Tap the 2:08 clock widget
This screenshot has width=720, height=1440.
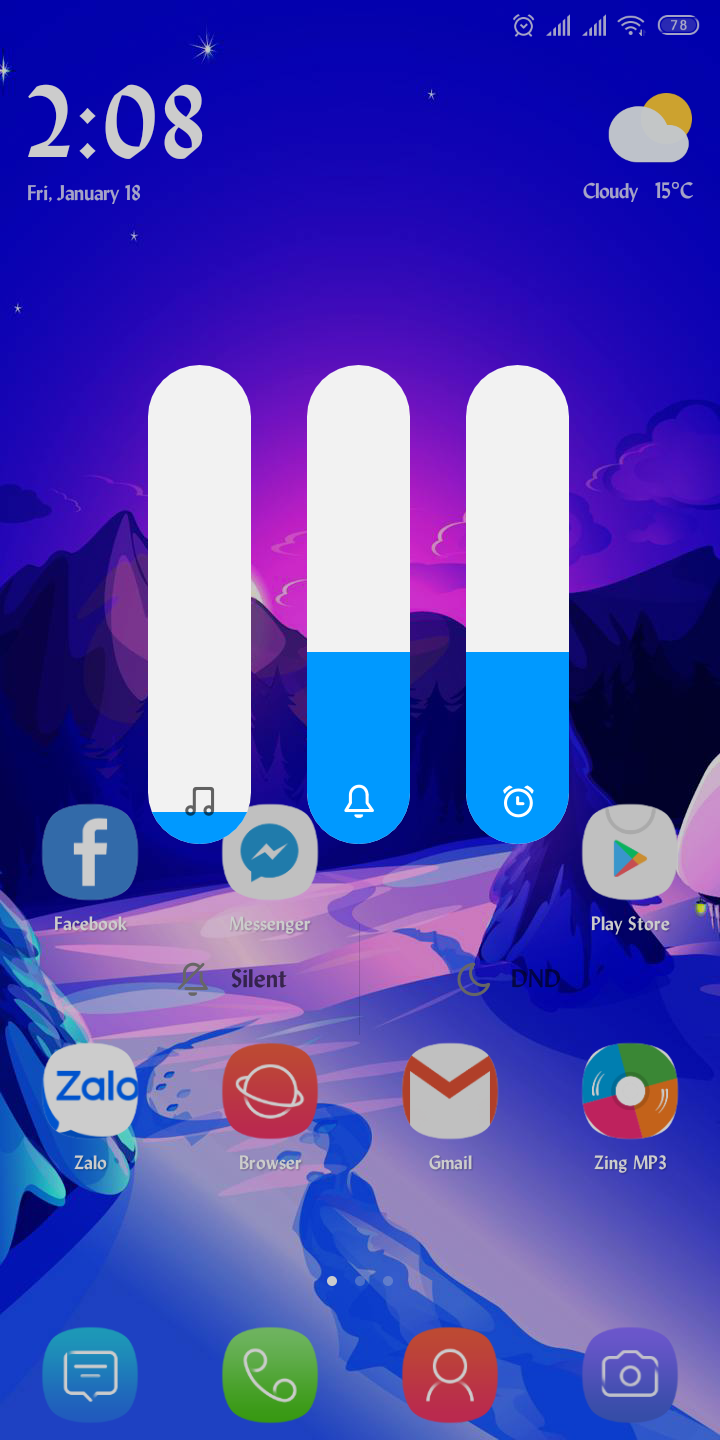(115, 122)
